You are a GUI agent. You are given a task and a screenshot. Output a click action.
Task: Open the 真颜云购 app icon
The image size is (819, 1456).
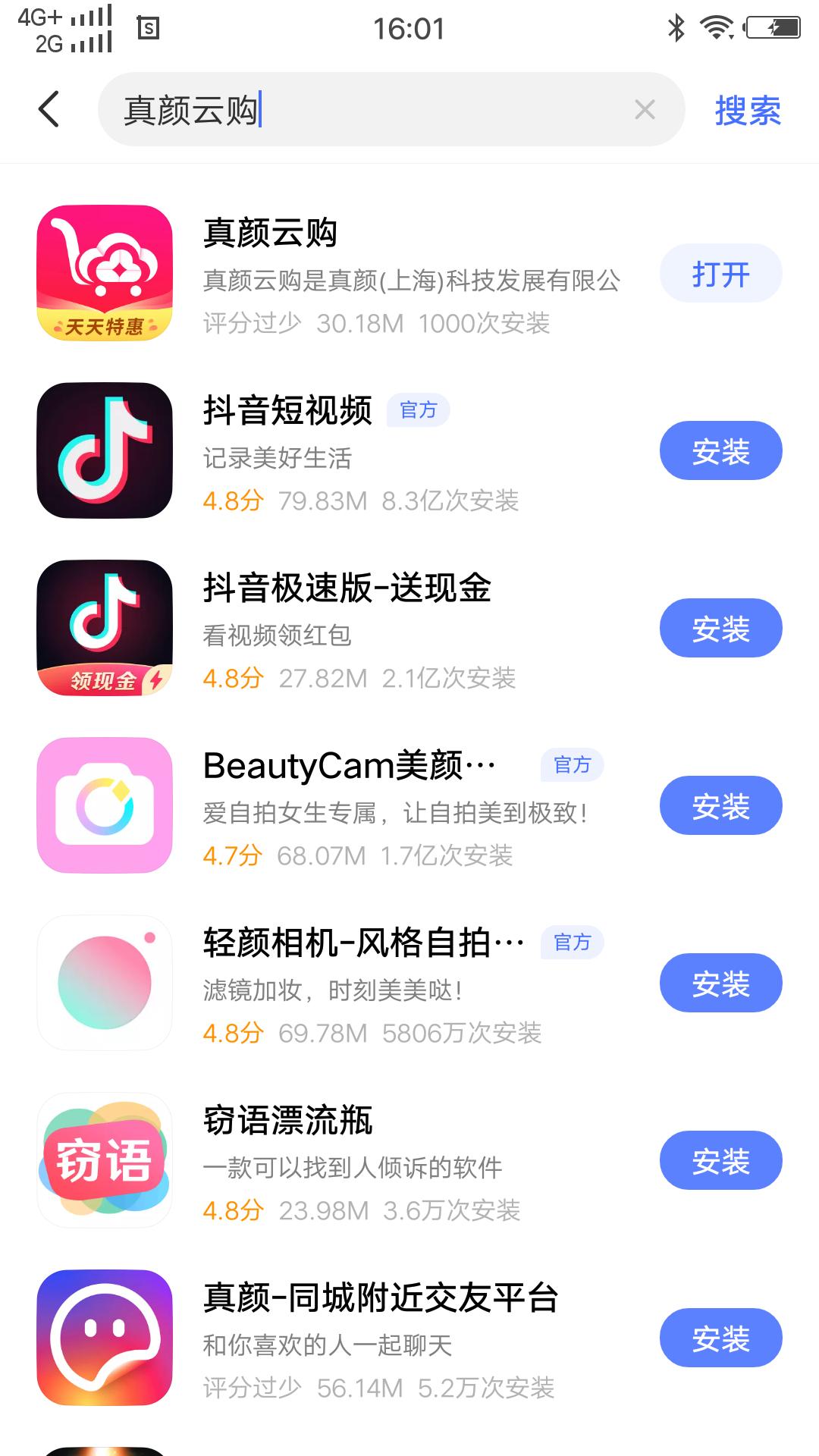pyautogui.click(x=104, y=273)
